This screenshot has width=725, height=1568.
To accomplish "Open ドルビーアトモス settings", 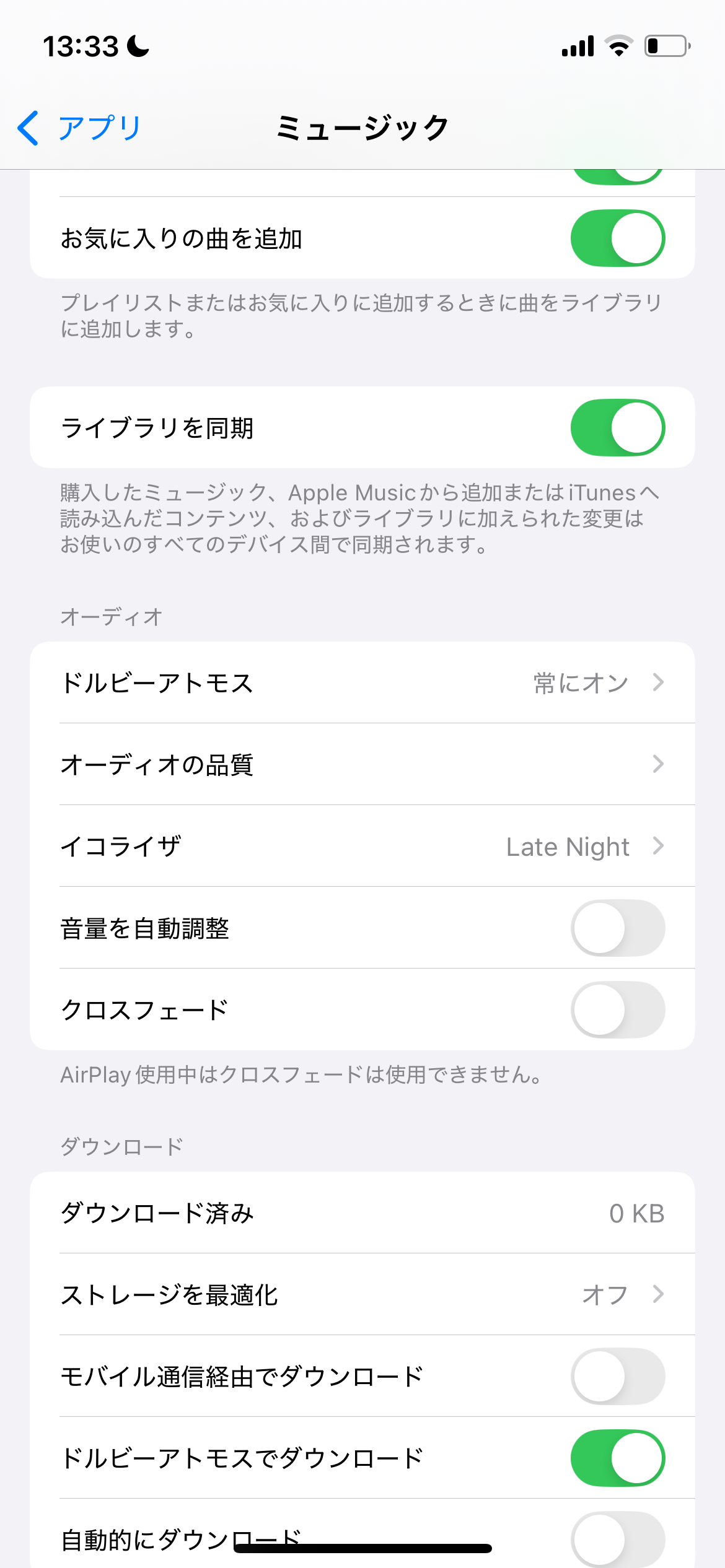I will [362, 683].
